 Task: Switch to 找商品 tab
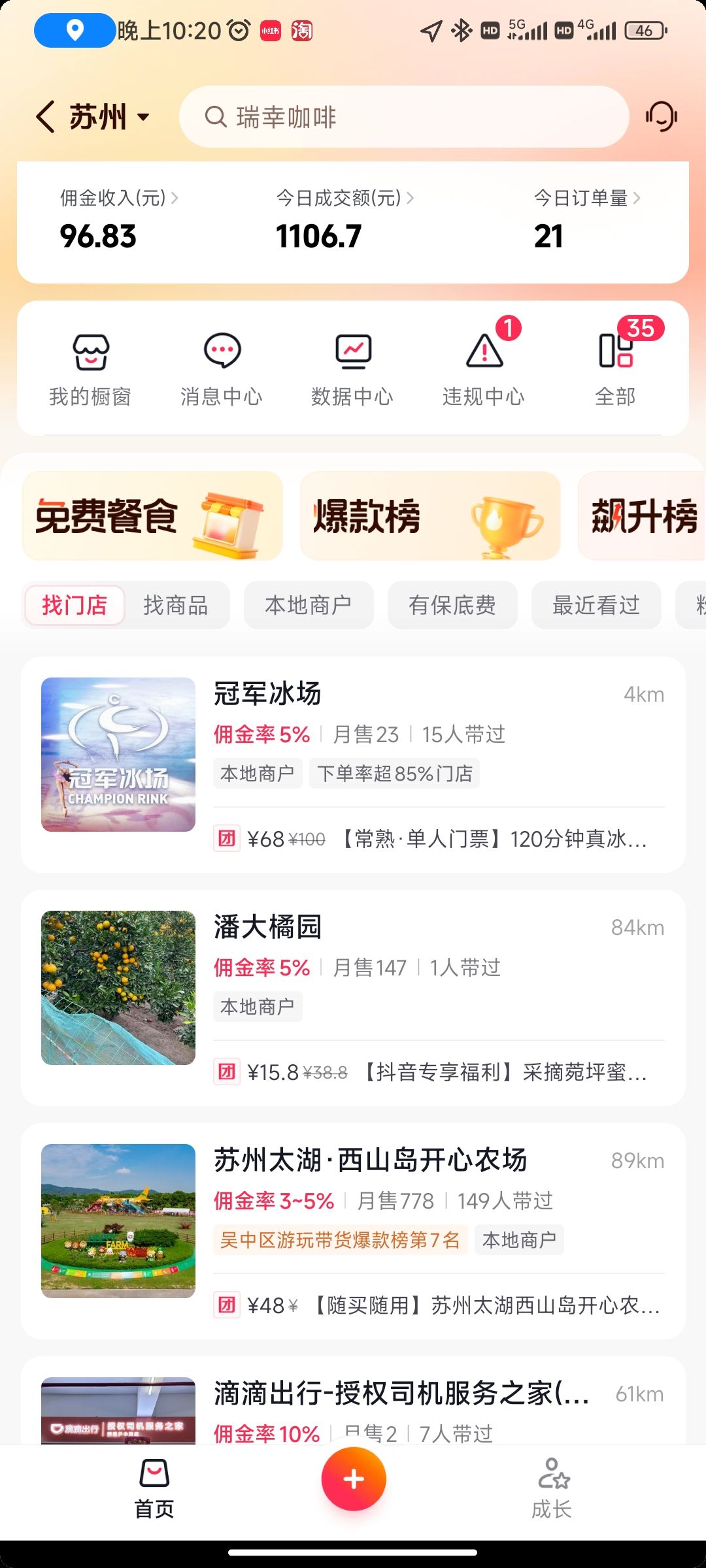tap(176, 606)
